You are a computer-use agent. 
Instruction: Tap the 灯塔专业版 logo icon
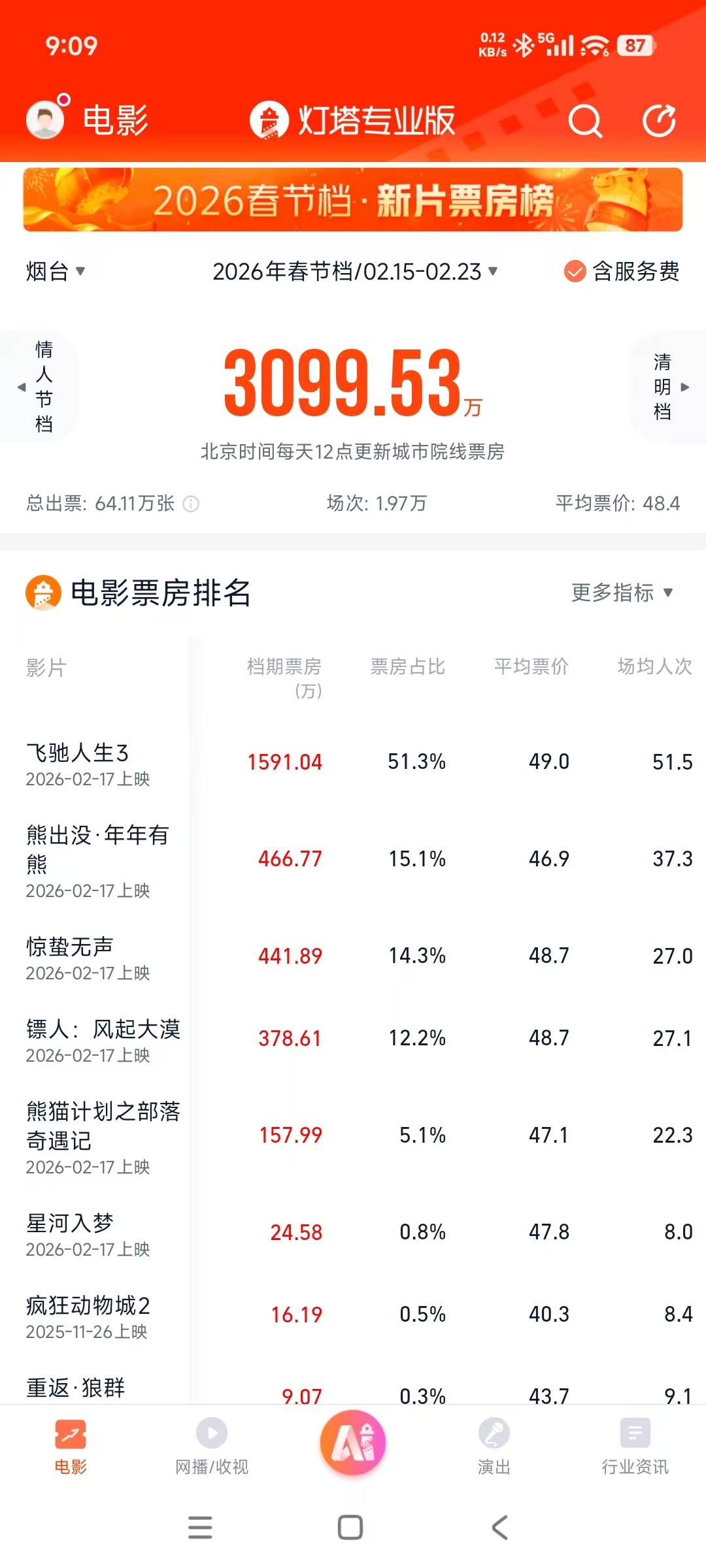(270, 120)
